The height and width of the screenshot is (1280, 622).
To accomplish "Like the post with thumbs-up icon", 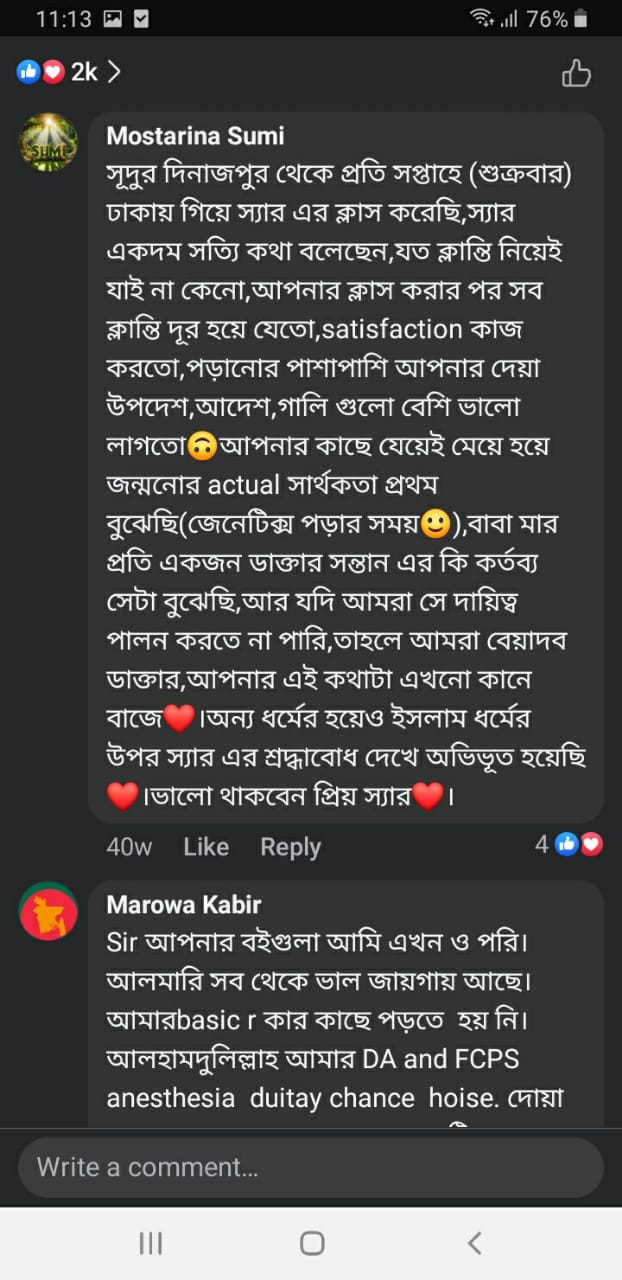I will pos(576,73).
